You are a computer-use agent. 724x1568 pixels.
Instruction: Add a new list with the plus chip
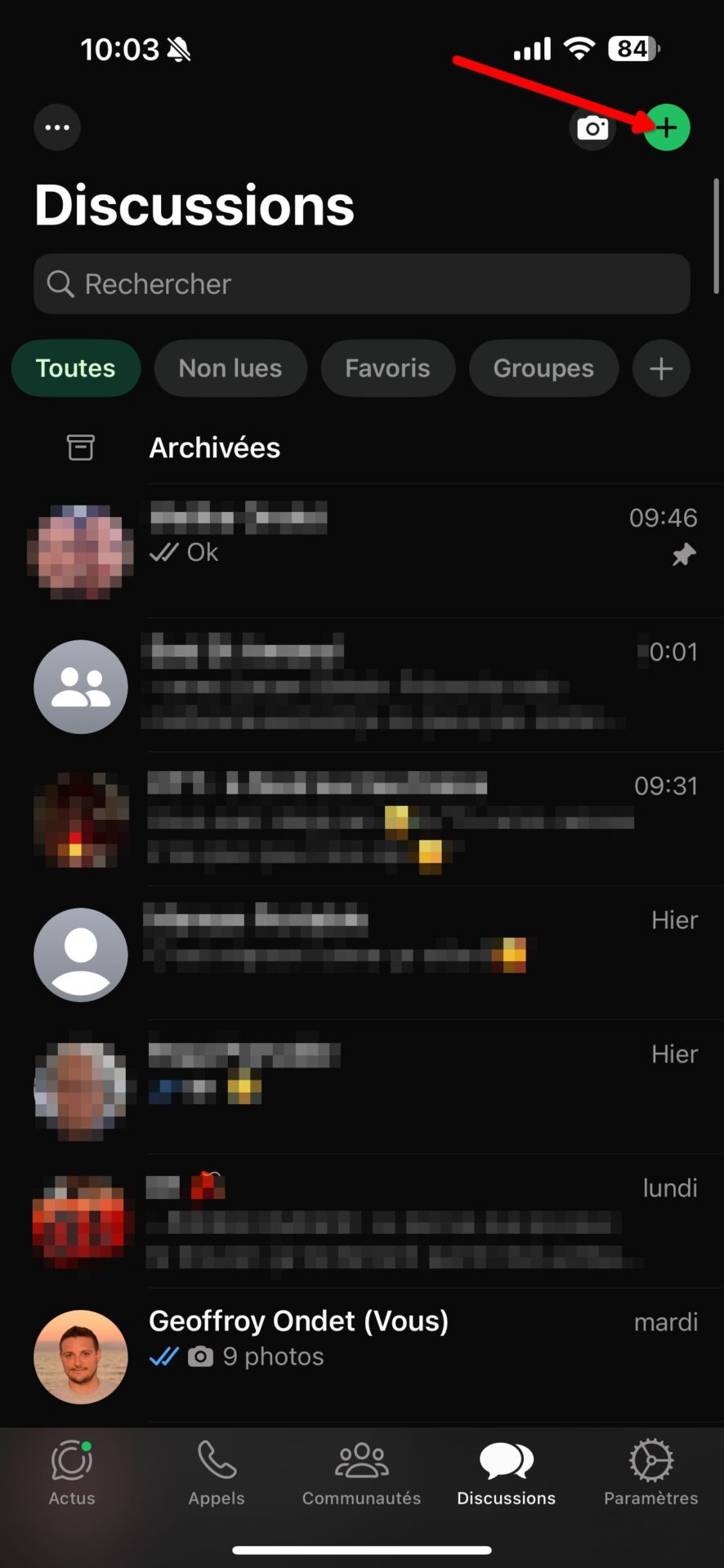tap(661, 368)
